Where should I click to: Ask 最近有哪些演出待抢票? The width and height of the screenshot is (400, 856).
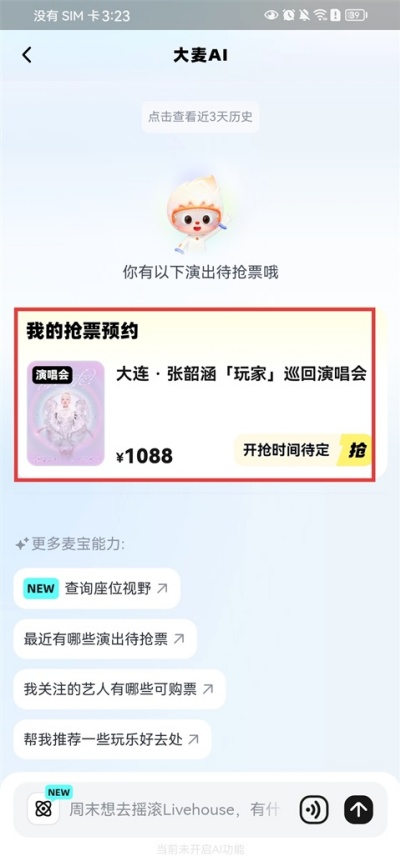pyautogui.click(x=105, y=639)
